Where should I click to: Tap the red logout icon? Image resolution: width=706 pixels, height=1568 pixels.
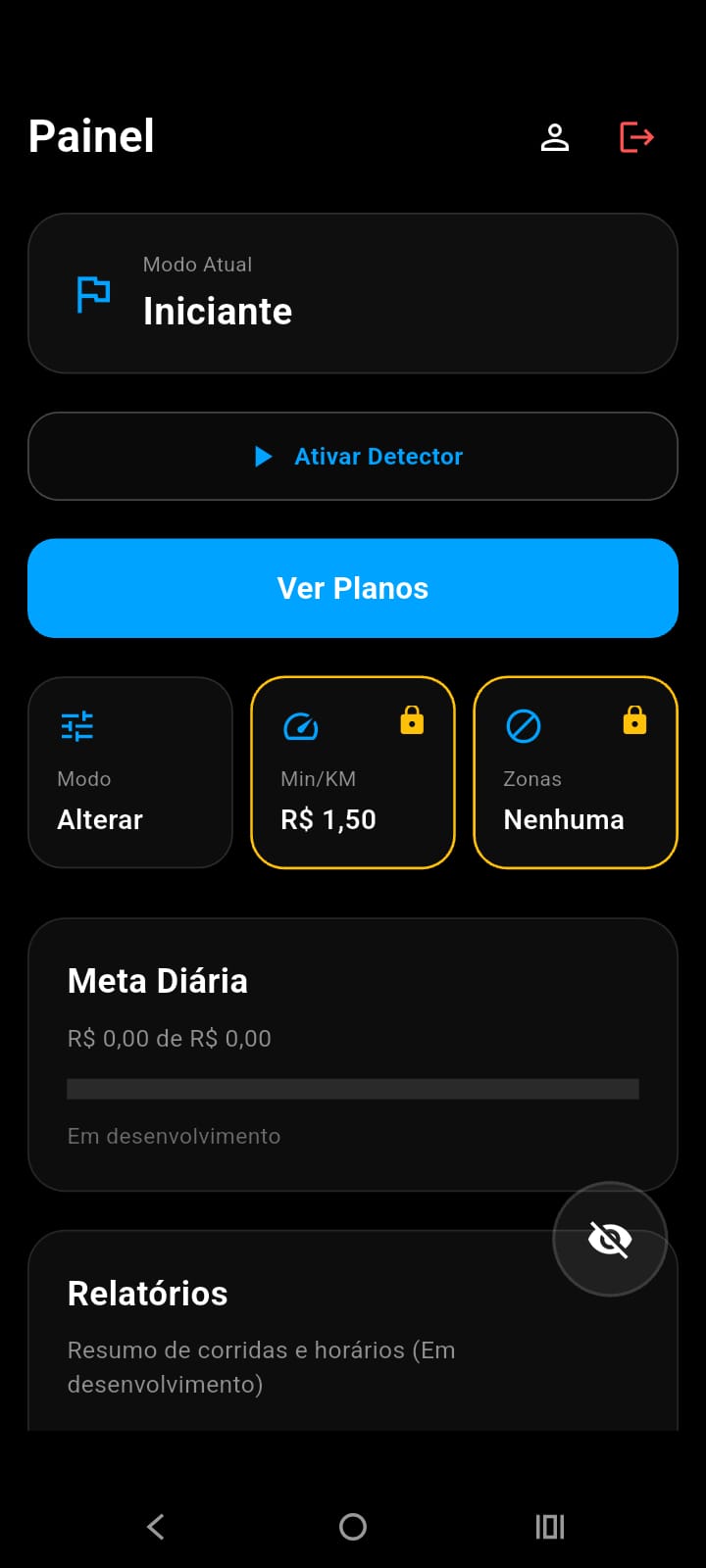(635, 137)
